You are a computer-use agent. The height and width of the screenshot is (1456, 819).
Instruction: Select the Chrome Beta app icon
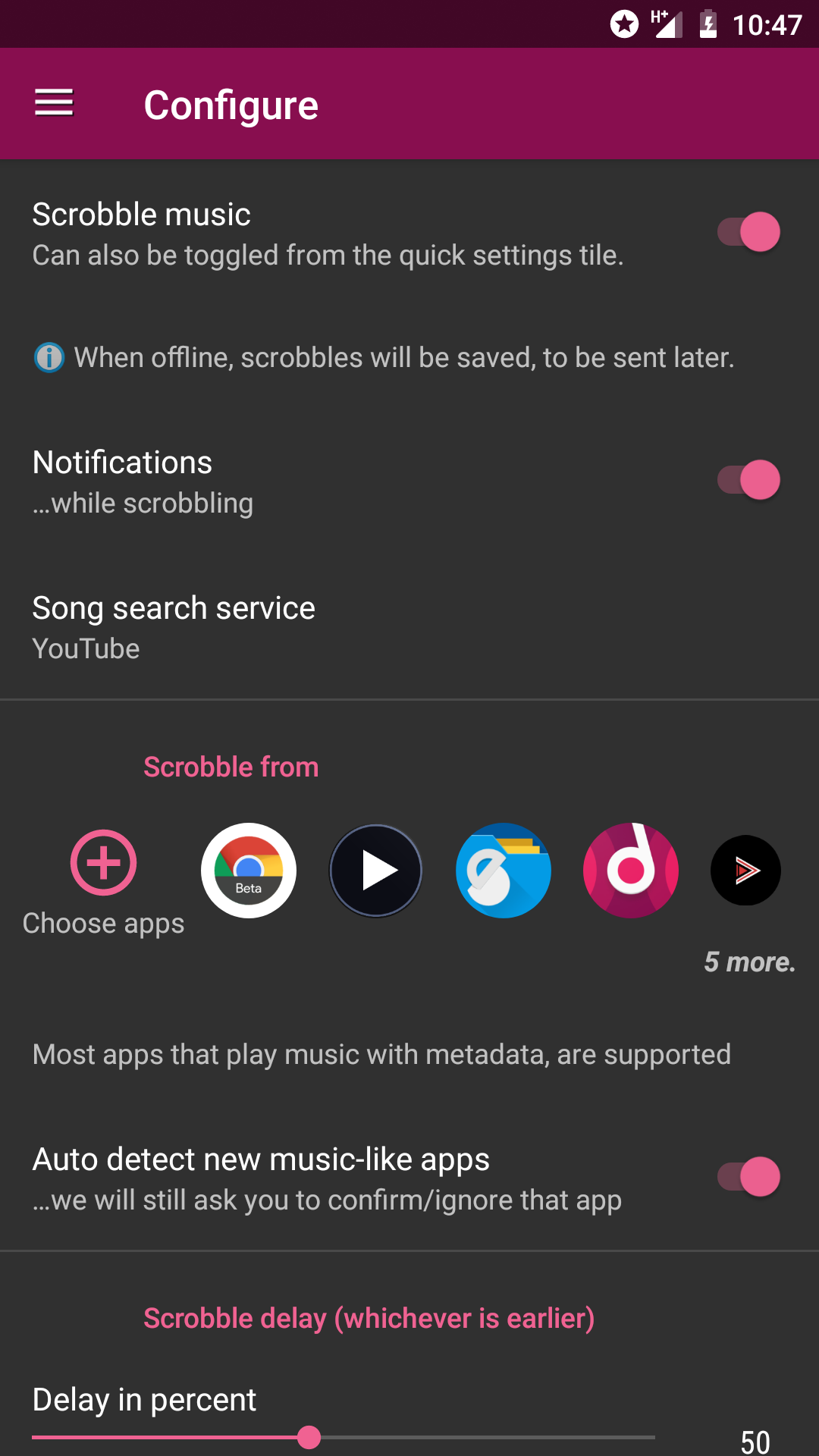click(249, 871)
